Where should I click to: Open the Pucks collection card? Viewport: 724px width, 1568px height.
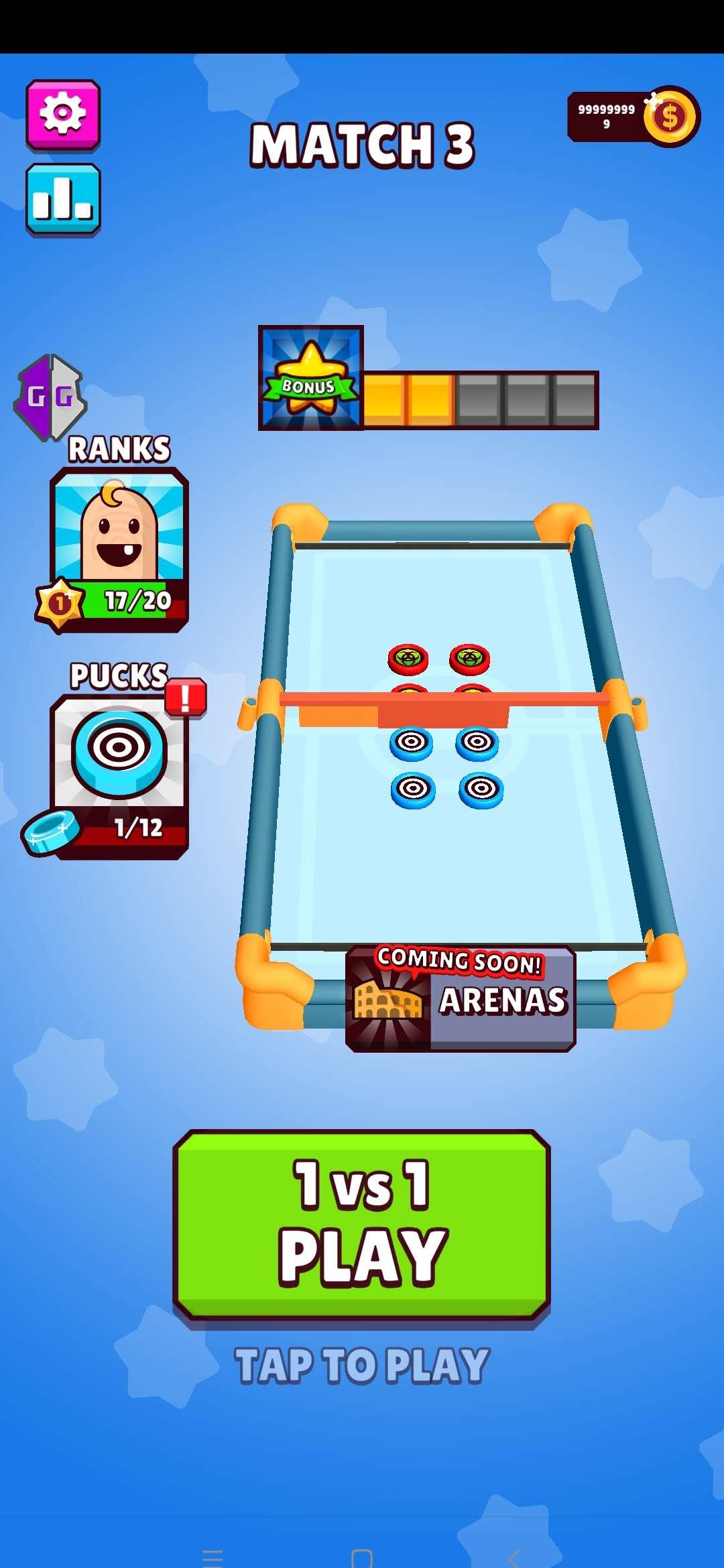pyautogui.click(x=119, y=776)
